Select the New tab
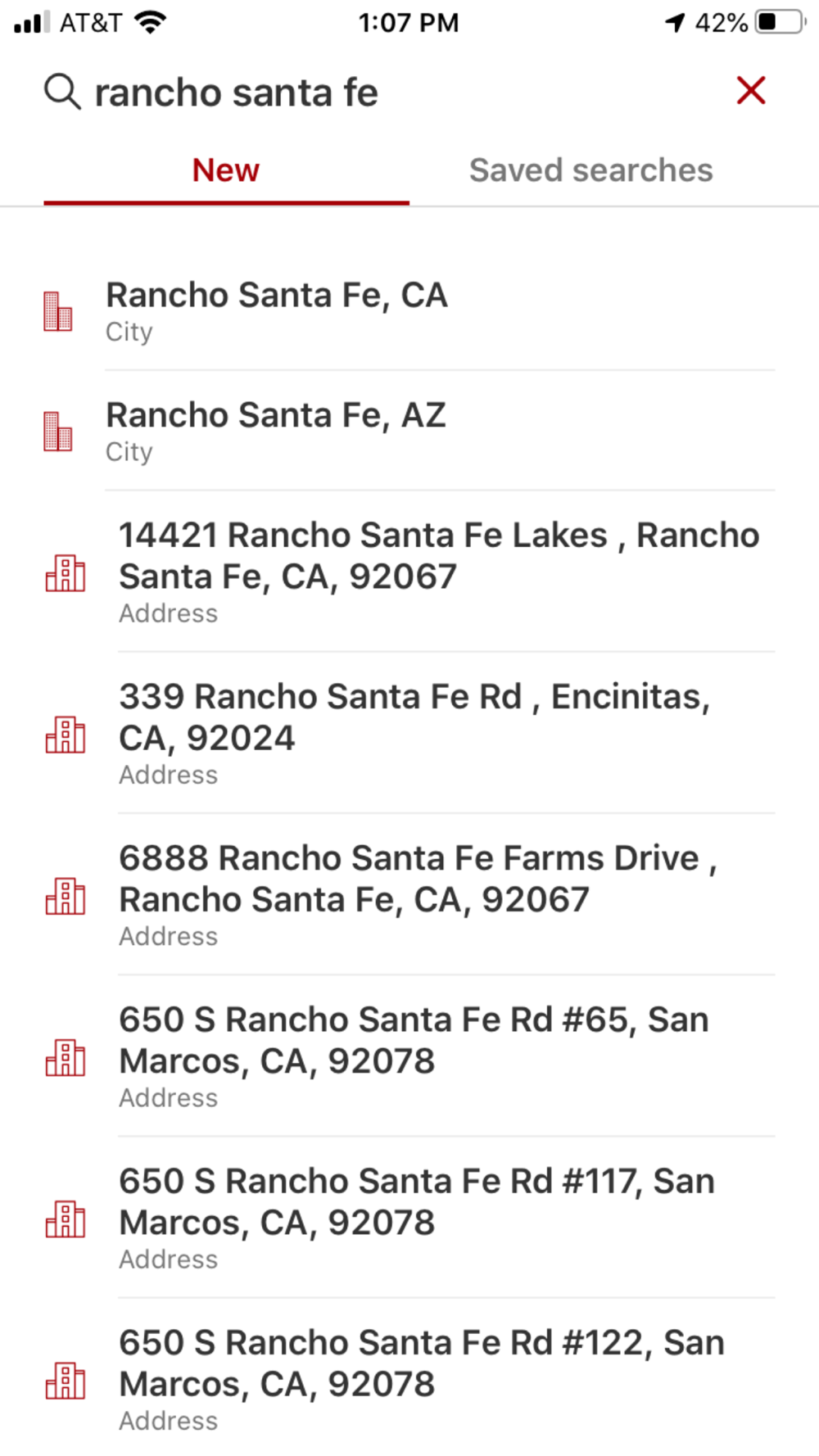The width and height of the screenshot is (819, 1456). coord(226,170)
